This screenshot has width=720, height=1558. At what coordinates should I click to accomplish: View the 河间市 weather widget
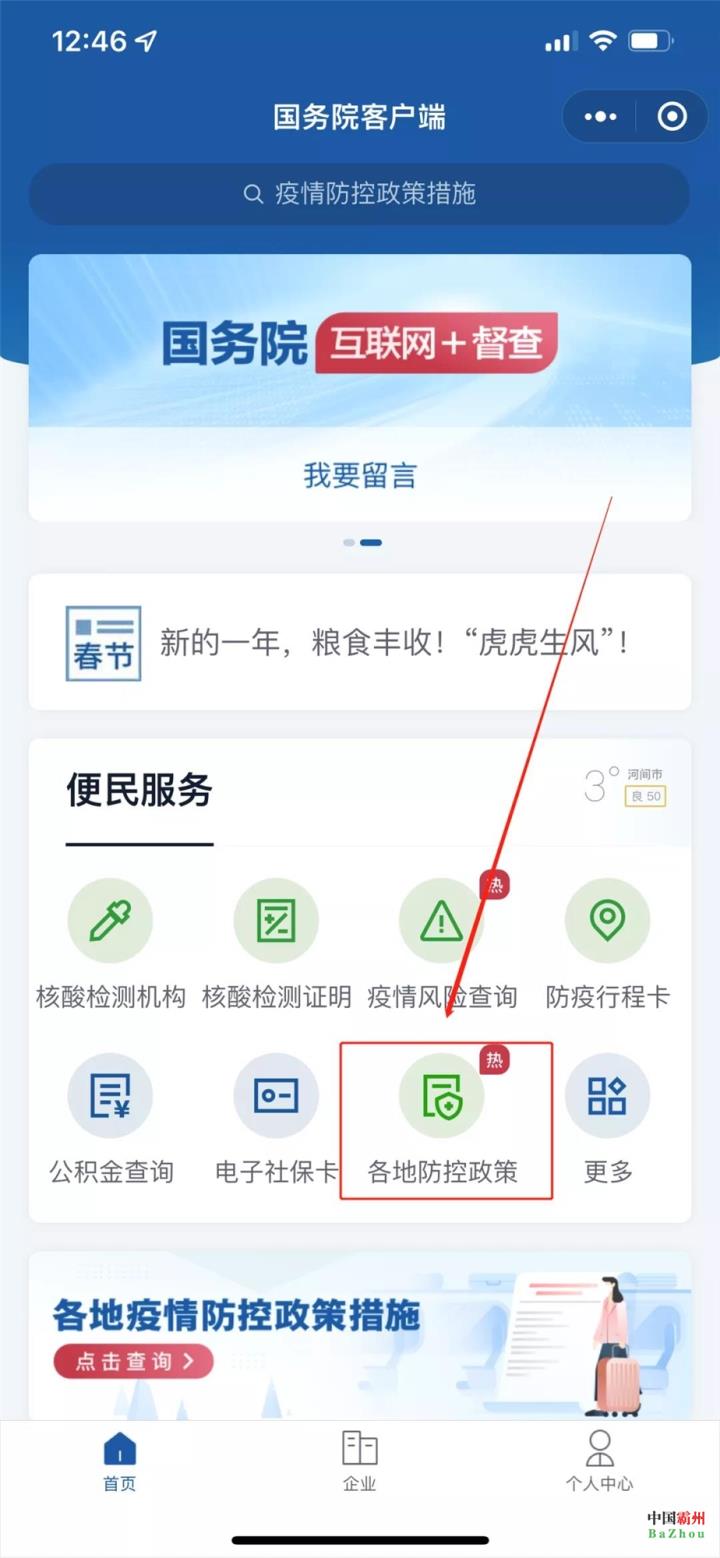point(625,787)
